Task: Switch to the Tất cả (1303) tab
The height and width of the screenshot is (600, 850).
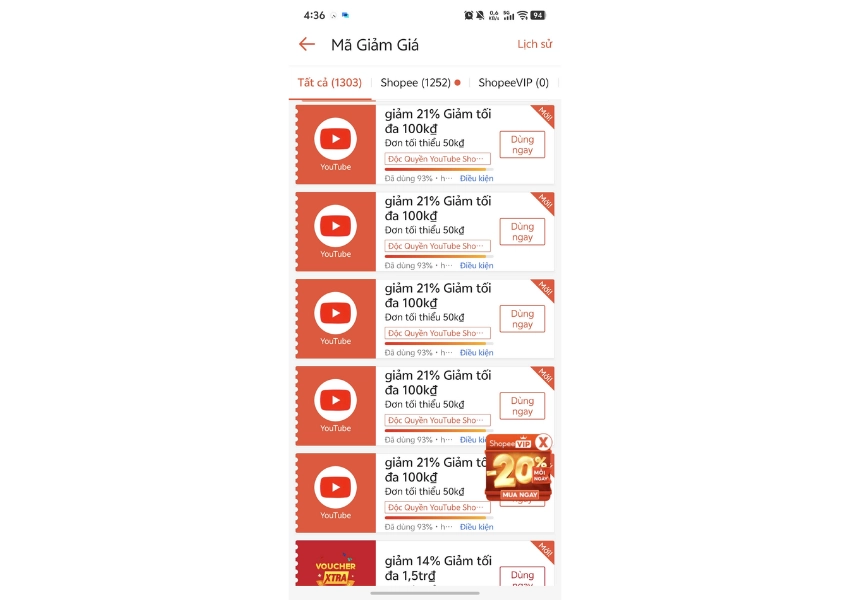Action: pos(330,83)
